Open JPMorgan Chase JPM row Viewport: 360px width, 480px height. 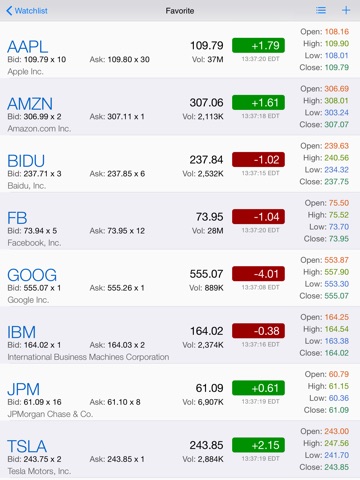(180, 392)
